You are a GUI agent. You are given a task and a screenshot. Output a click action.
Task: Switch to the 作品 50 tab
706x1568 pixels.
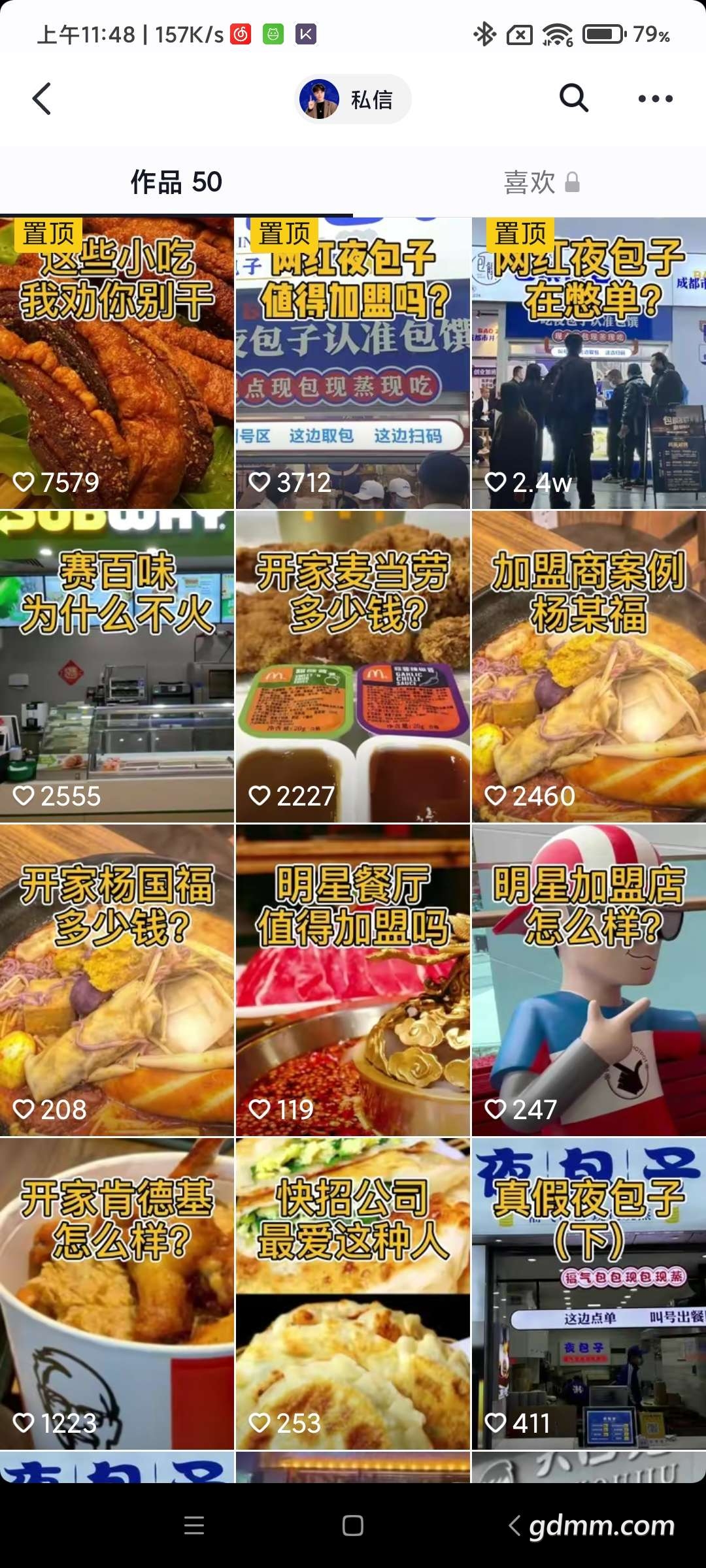click(x=176, y=182)
